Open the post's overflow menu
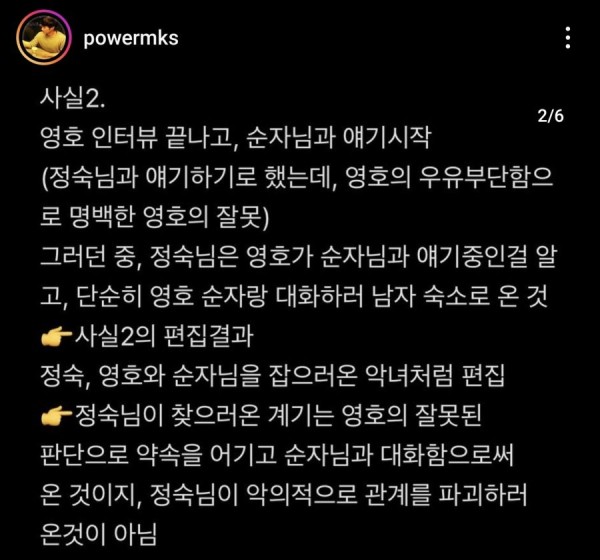600x560 pixels. coord(568,38)
